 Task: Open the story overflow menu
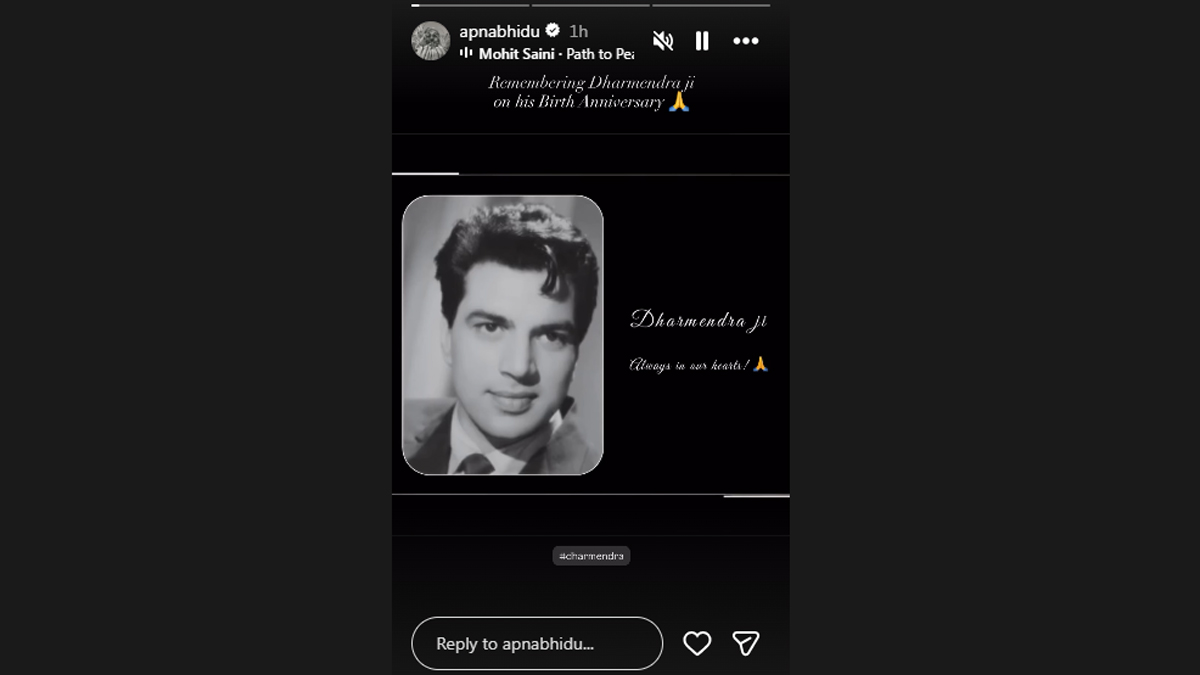click(746, 41)
